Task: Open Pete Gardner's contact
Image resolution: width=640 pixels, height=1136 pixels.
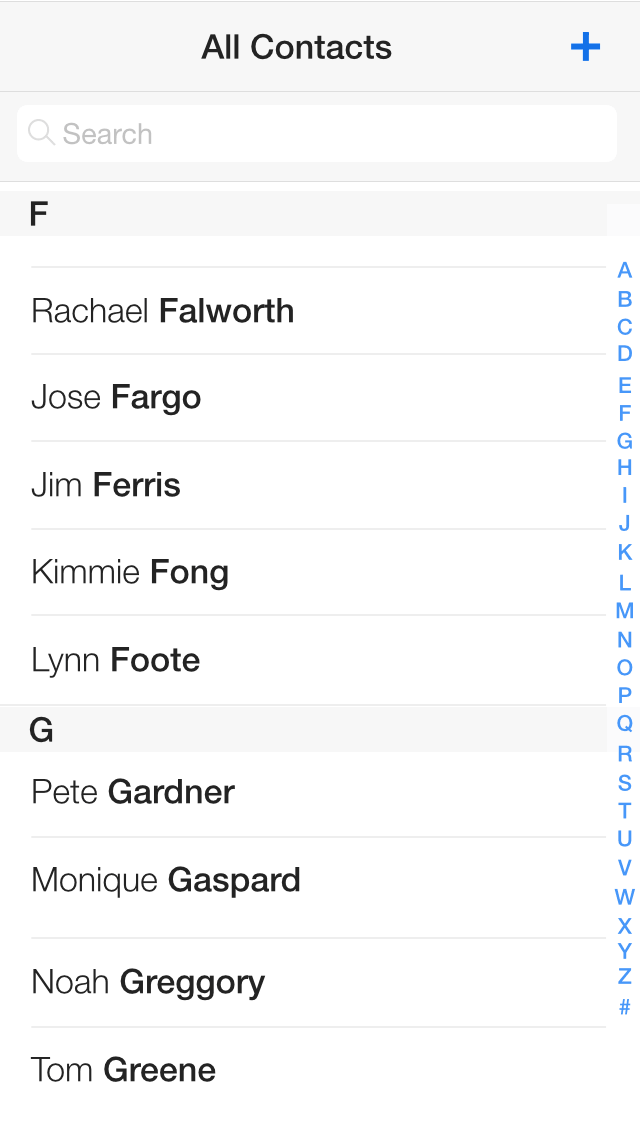Action: pos(303,793)
